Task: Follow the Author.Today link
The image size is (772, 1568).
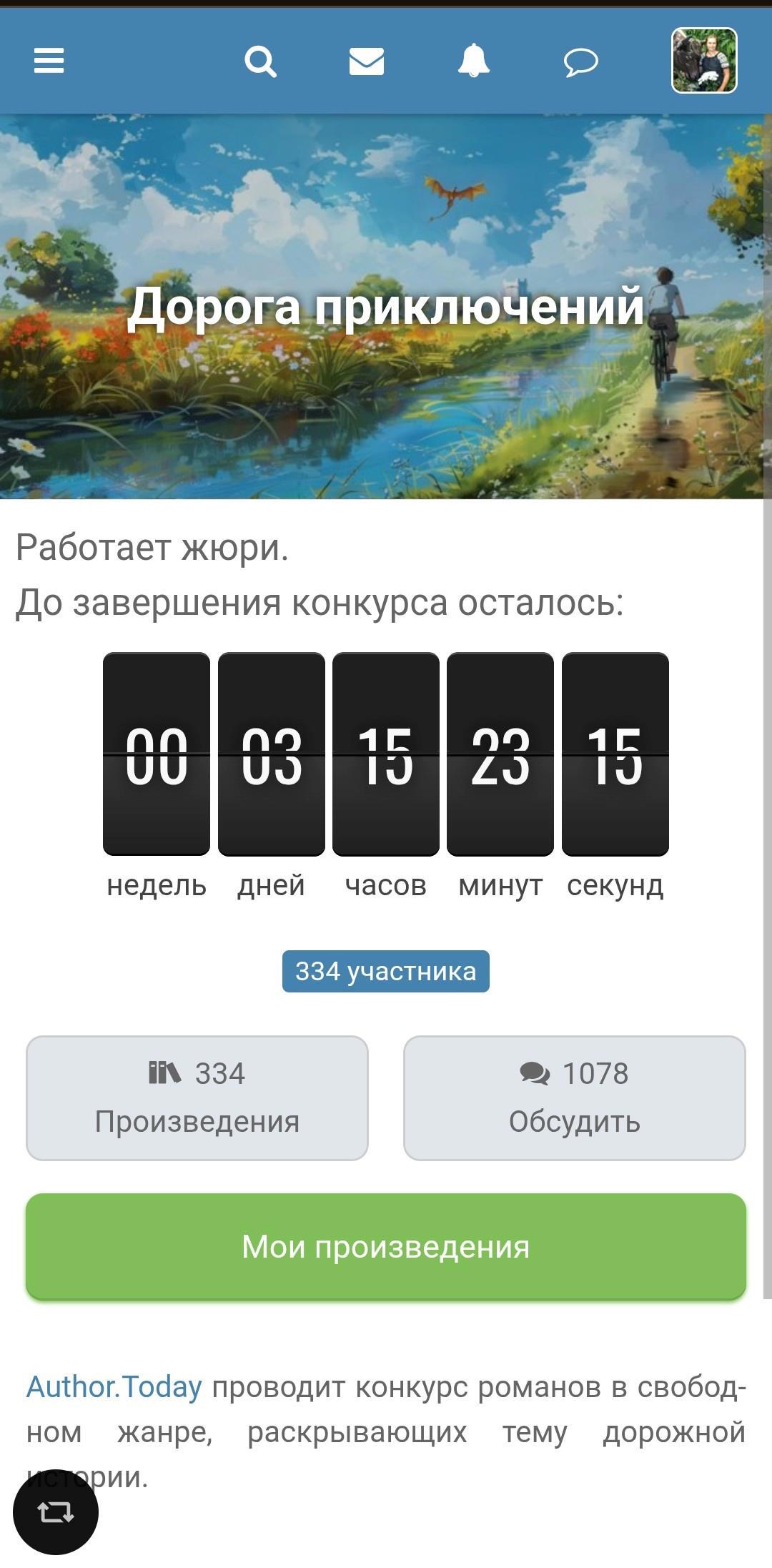Action: pyautogui.click(x=114, y=1386)
